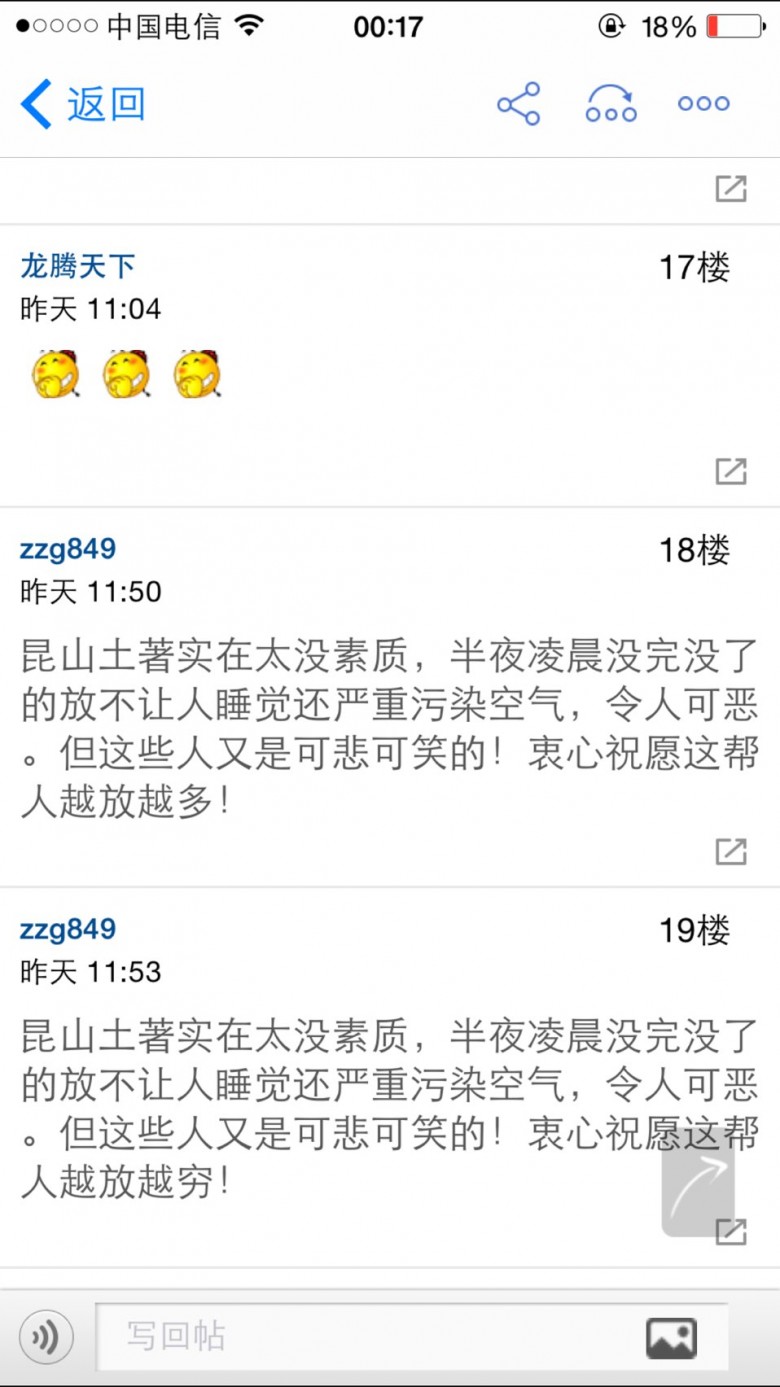Open 龙腾天下's user profile
Viewport: 780px width, 1387px height.
tap(77, 266)
